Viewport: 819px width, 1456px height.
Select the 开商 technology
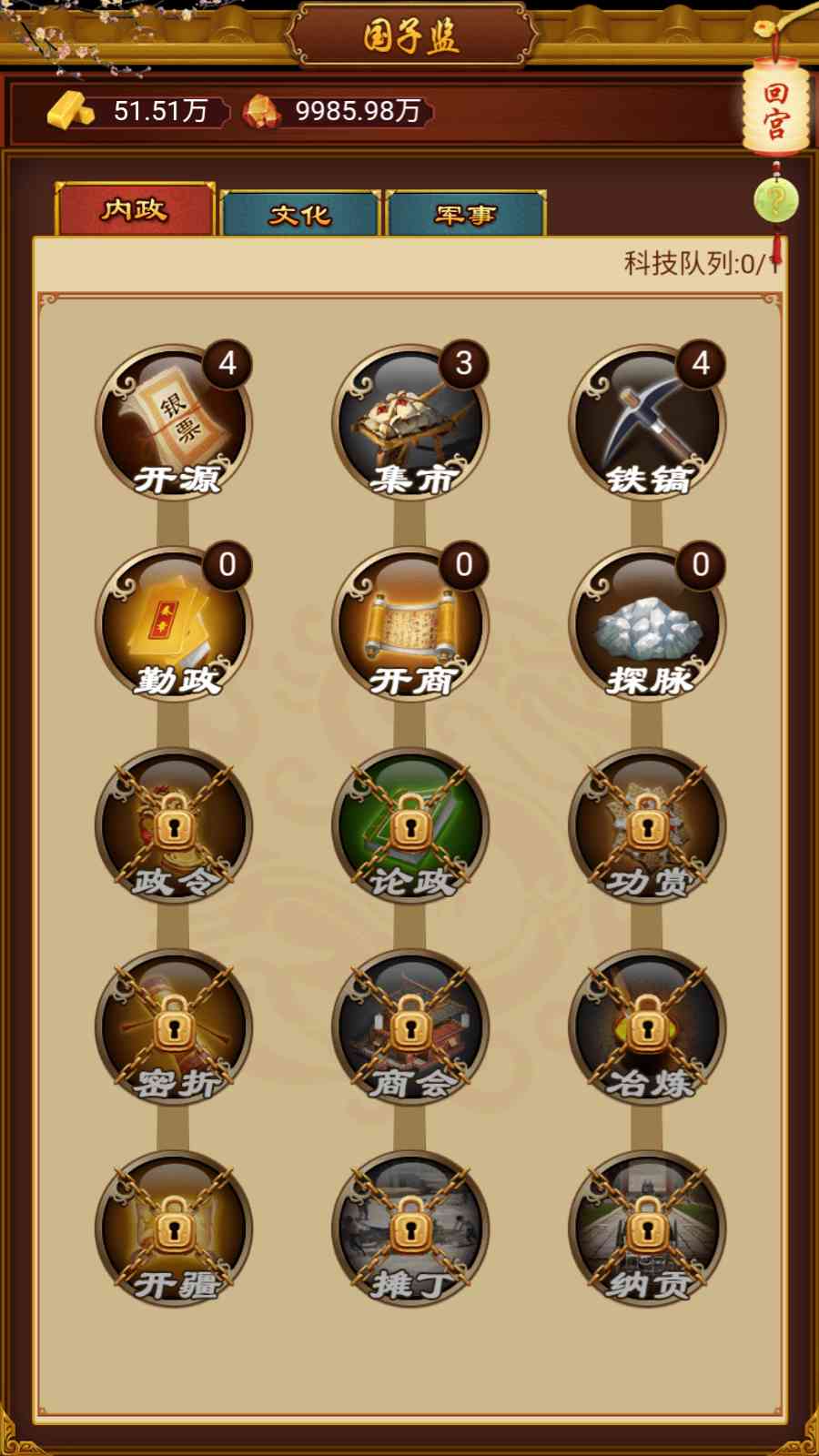point(410,624)
